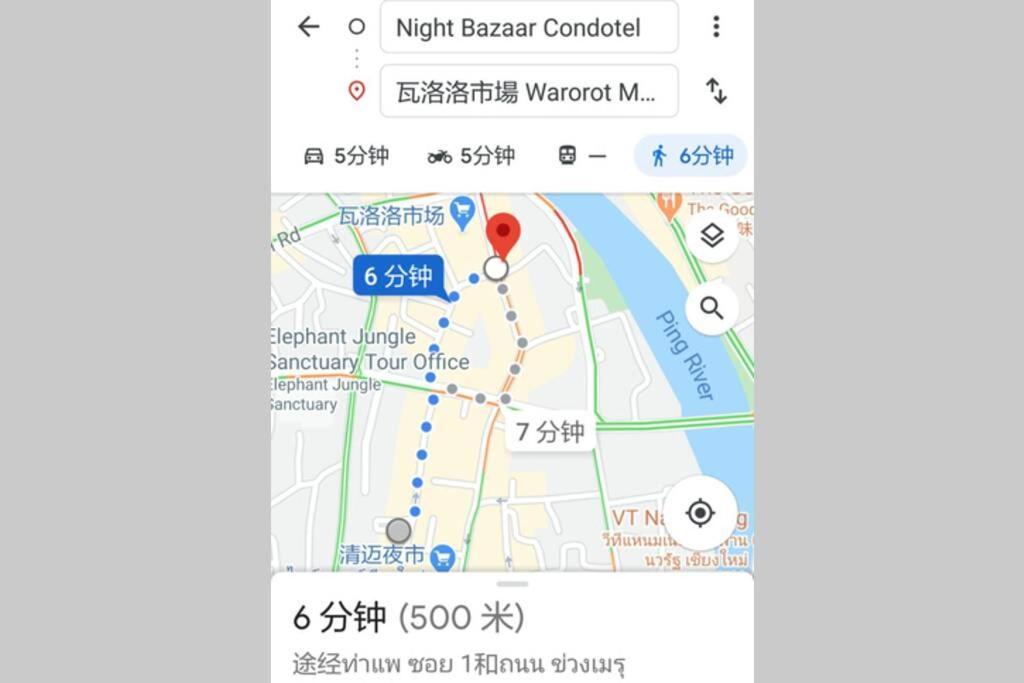Select the 6 分钟 route label
The width and height of the screenshot is (1024, 683).
point(397,276)
